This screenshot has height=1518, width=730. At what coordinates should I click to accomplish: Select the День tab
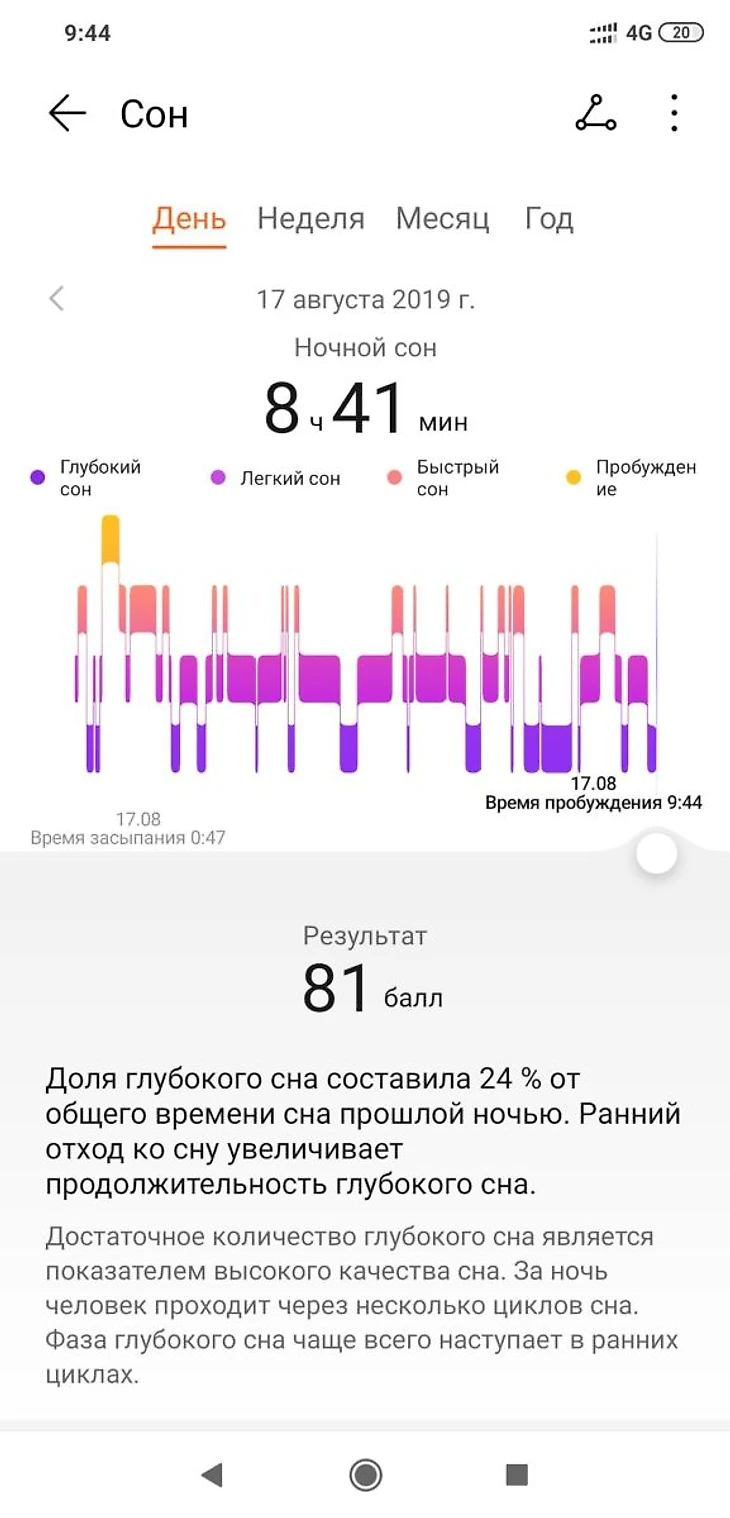pos(189,219)
